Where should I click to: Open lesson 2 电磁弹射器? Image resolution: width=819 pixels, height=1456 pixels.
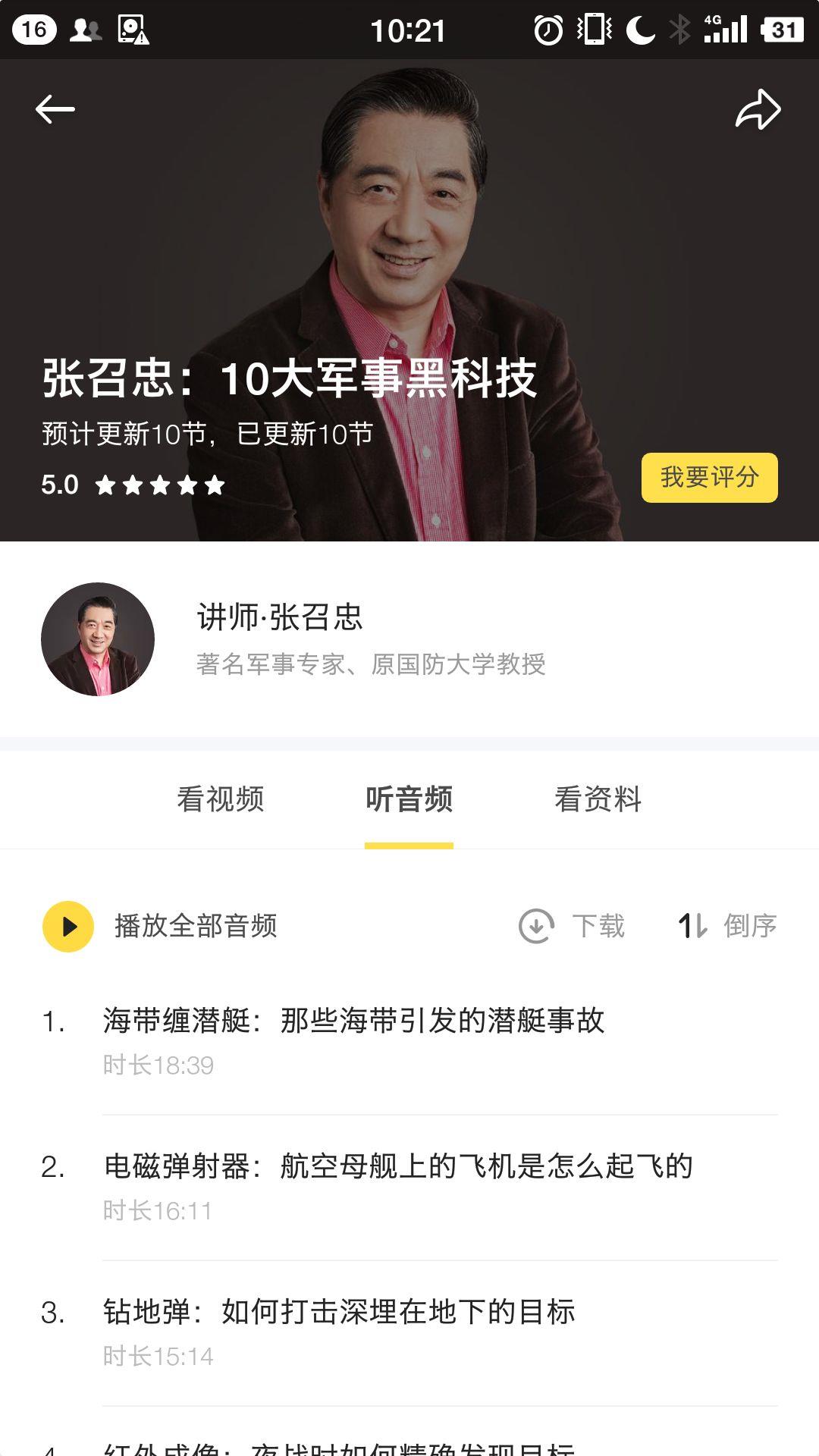click(x=398, y=1166)
